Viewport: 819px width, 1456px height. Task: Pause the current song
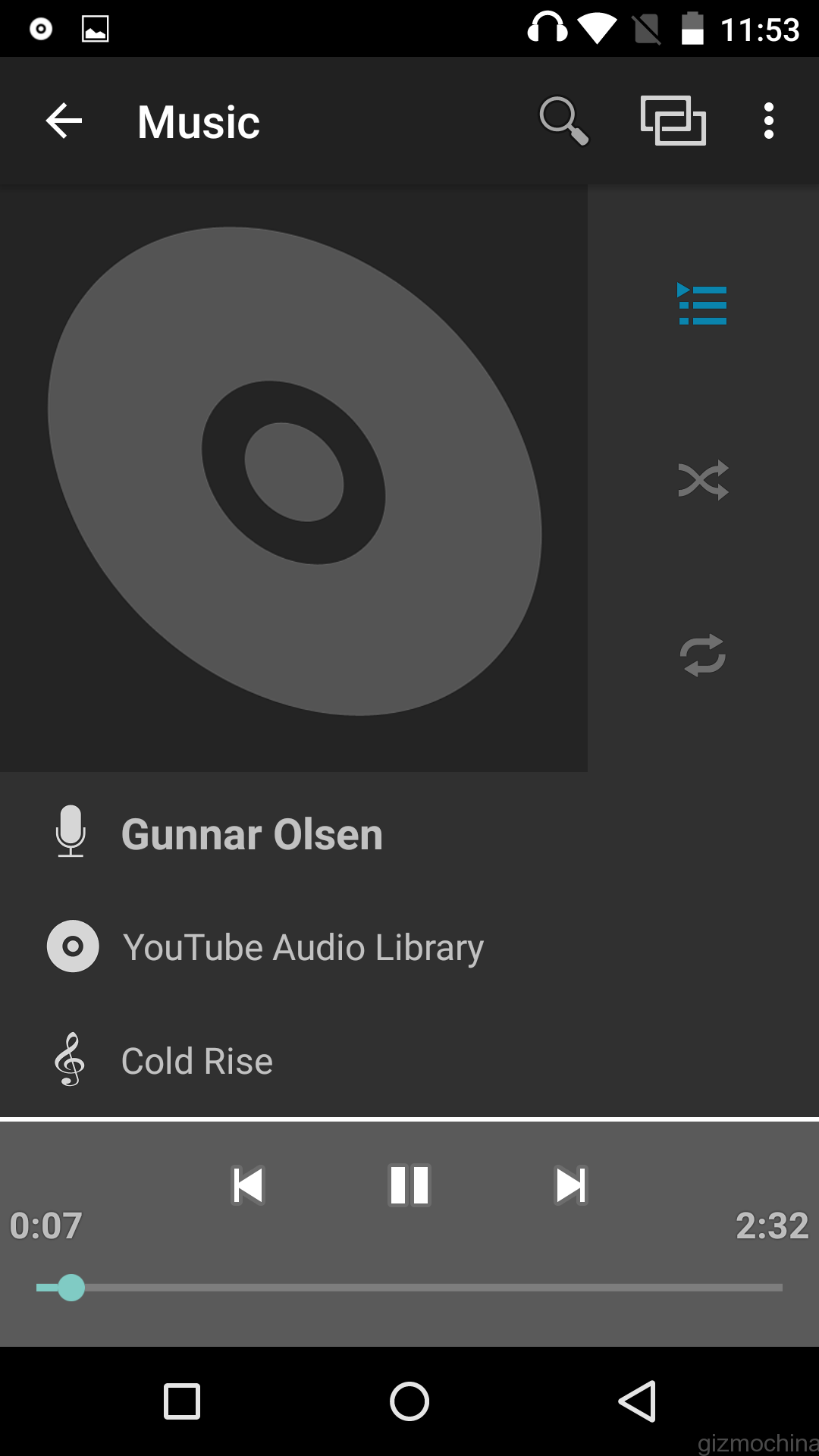[x=409, y=1185]
